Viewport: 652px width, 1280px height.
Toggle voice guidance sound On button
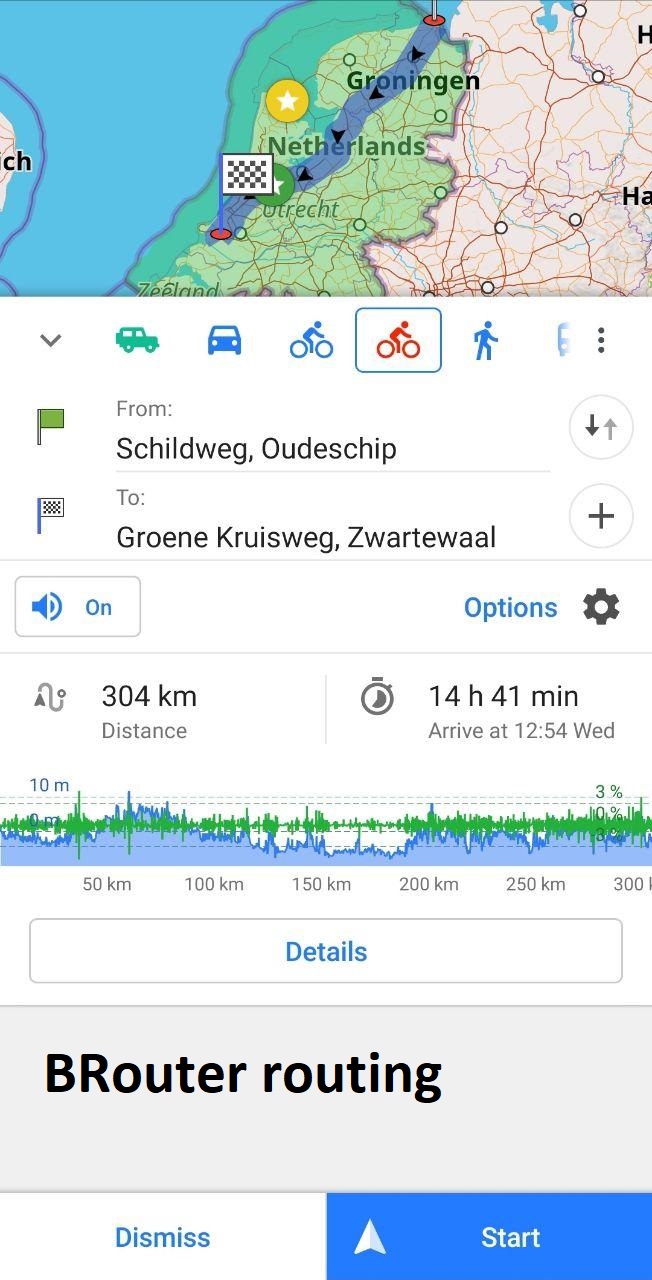pyautogui.click(x=78, y=607)
